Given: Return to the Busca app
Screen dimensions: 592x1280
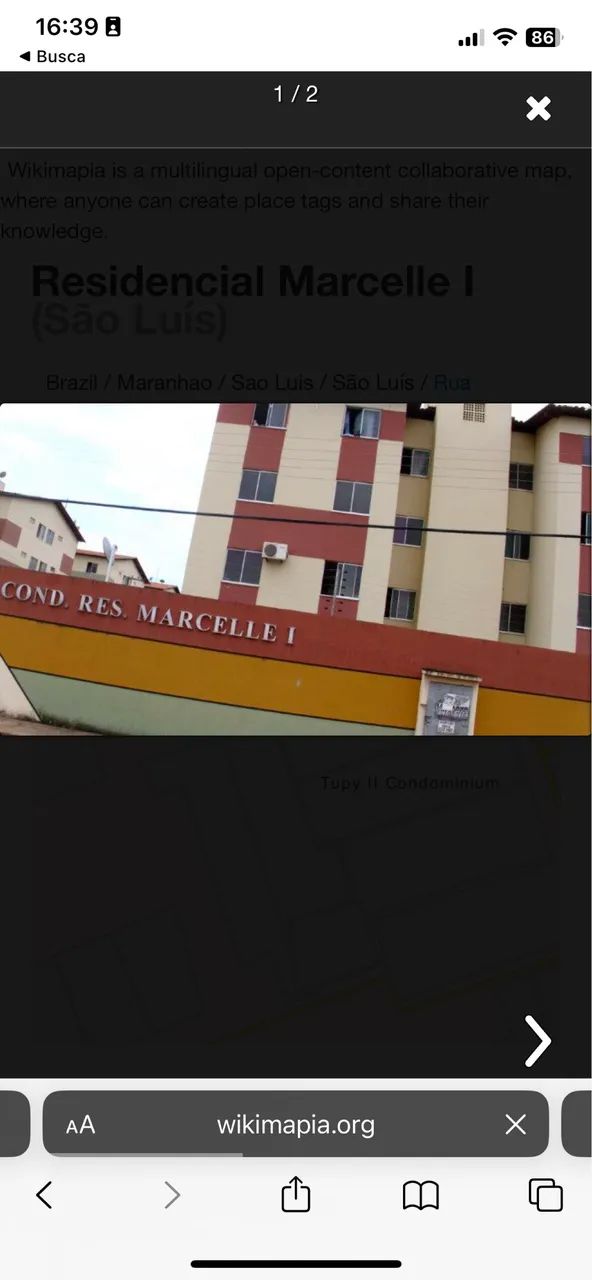Looking at the screenshot, I should click(52, 57).
